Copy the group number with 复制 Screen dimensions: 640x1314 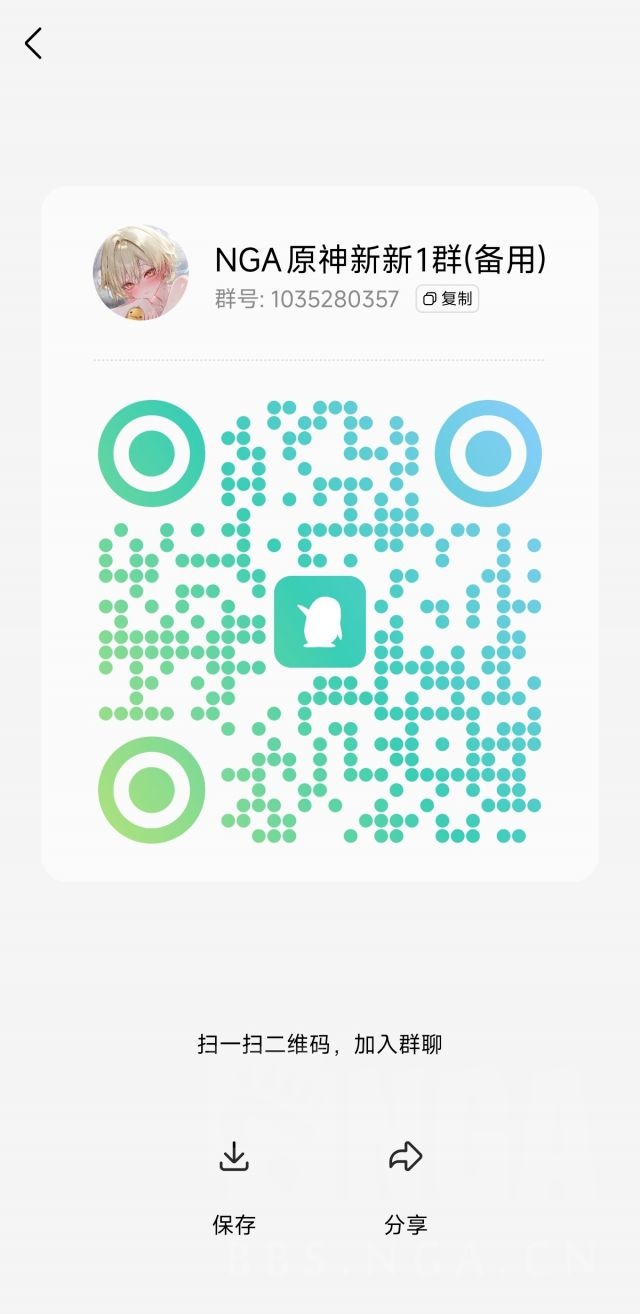pos(447,298)
